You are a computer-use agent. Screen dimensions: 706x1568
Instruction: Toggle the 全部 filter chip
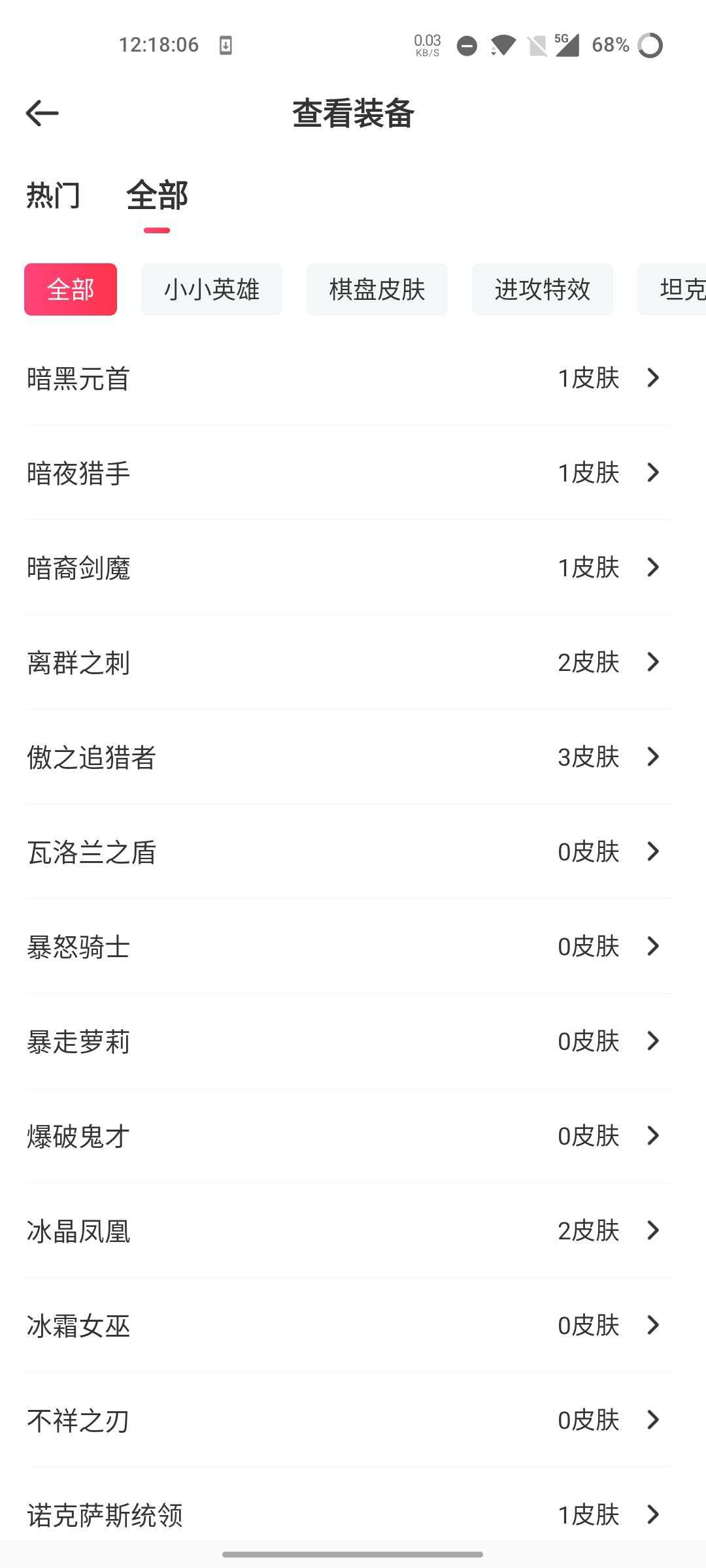70,289
